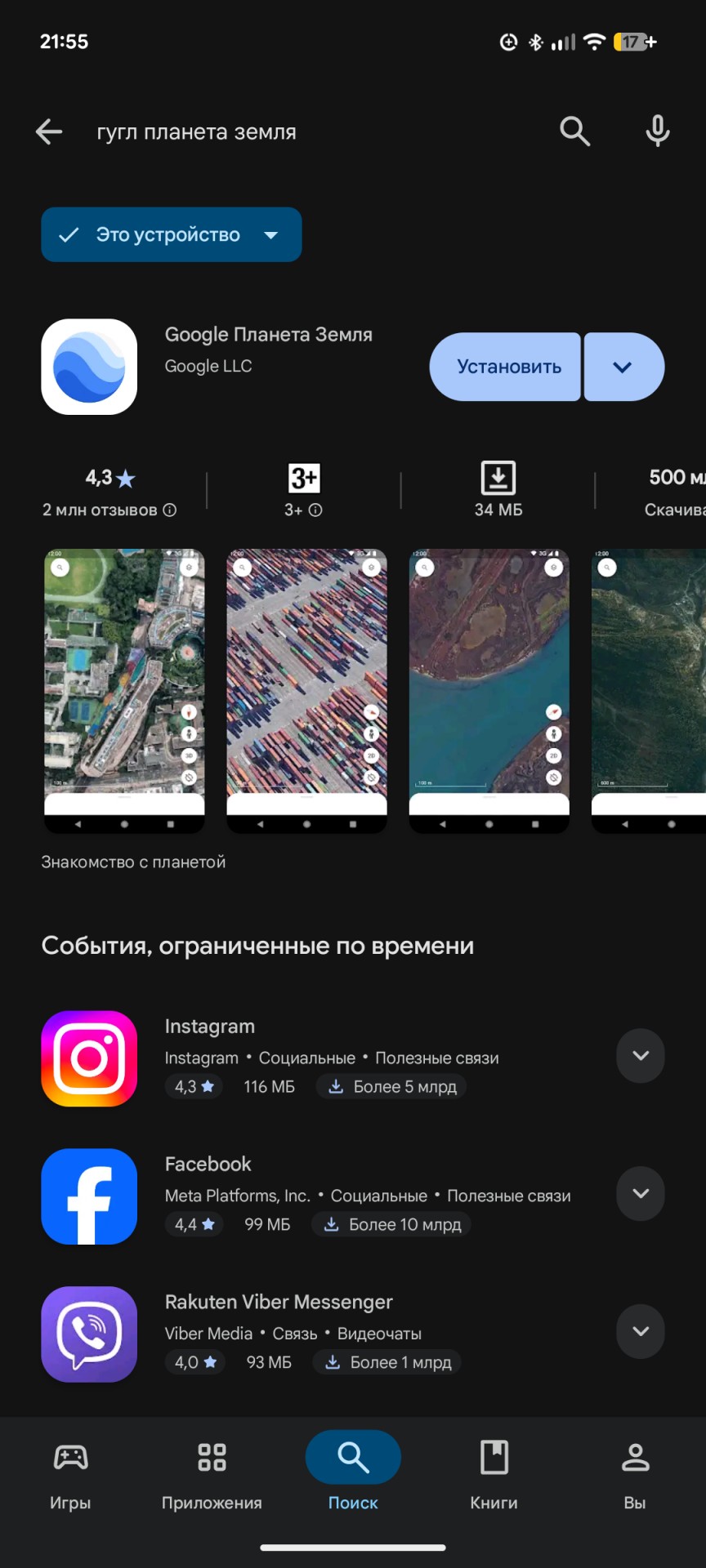The width and height of the screenshot is (706, 1568).
Task: Install Google Планета Земля
Action: pos(505,367)
